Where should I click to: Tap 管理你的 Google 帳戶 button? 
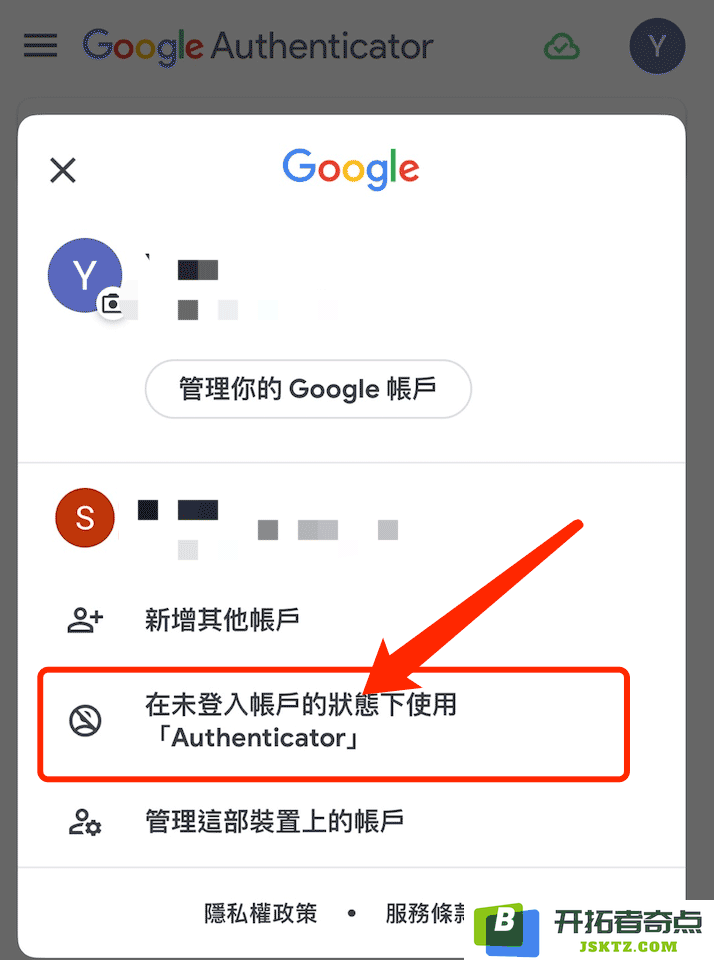click(308, 389)
